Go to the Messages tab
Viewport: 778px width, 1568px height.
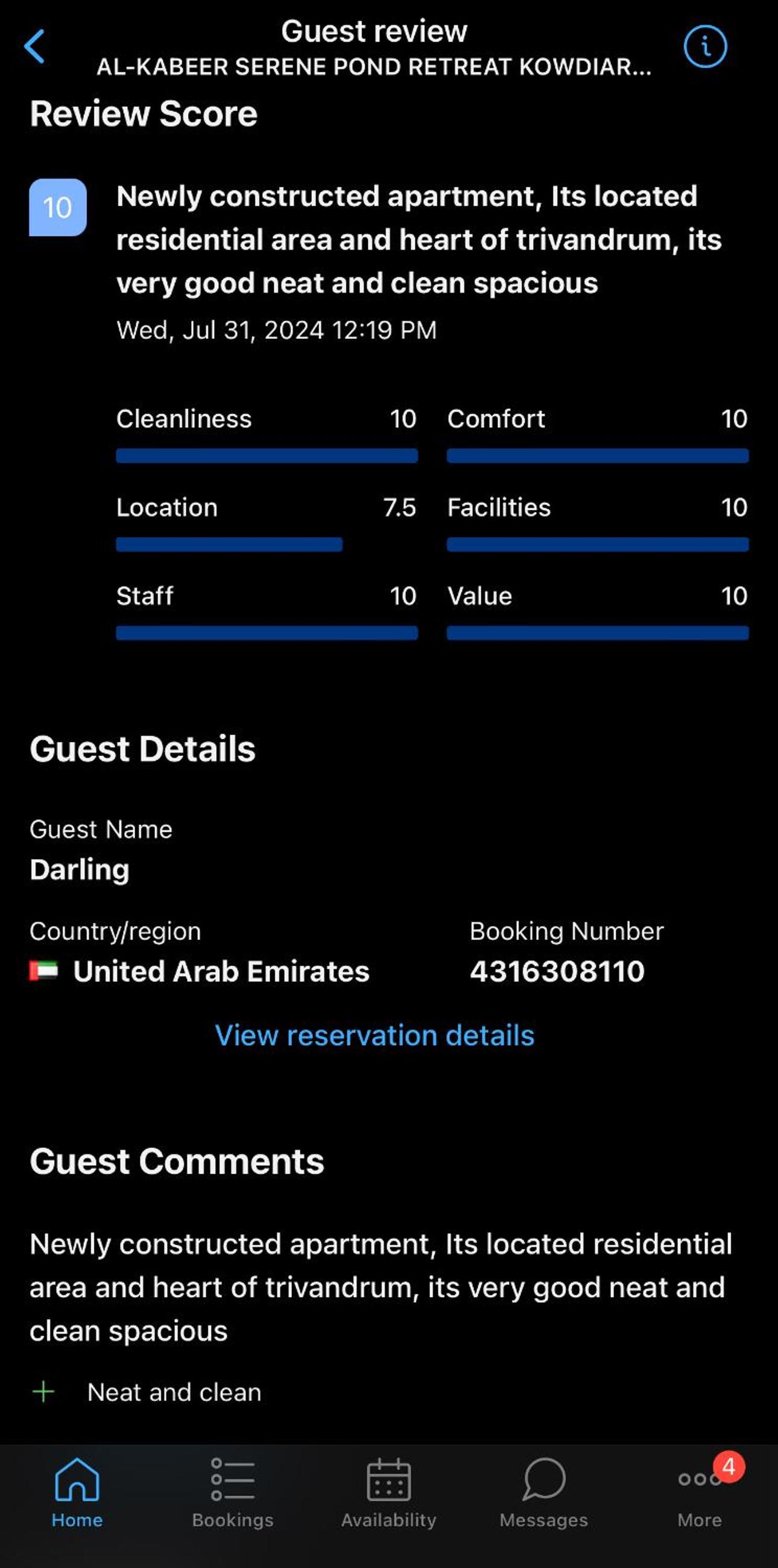544,1493
